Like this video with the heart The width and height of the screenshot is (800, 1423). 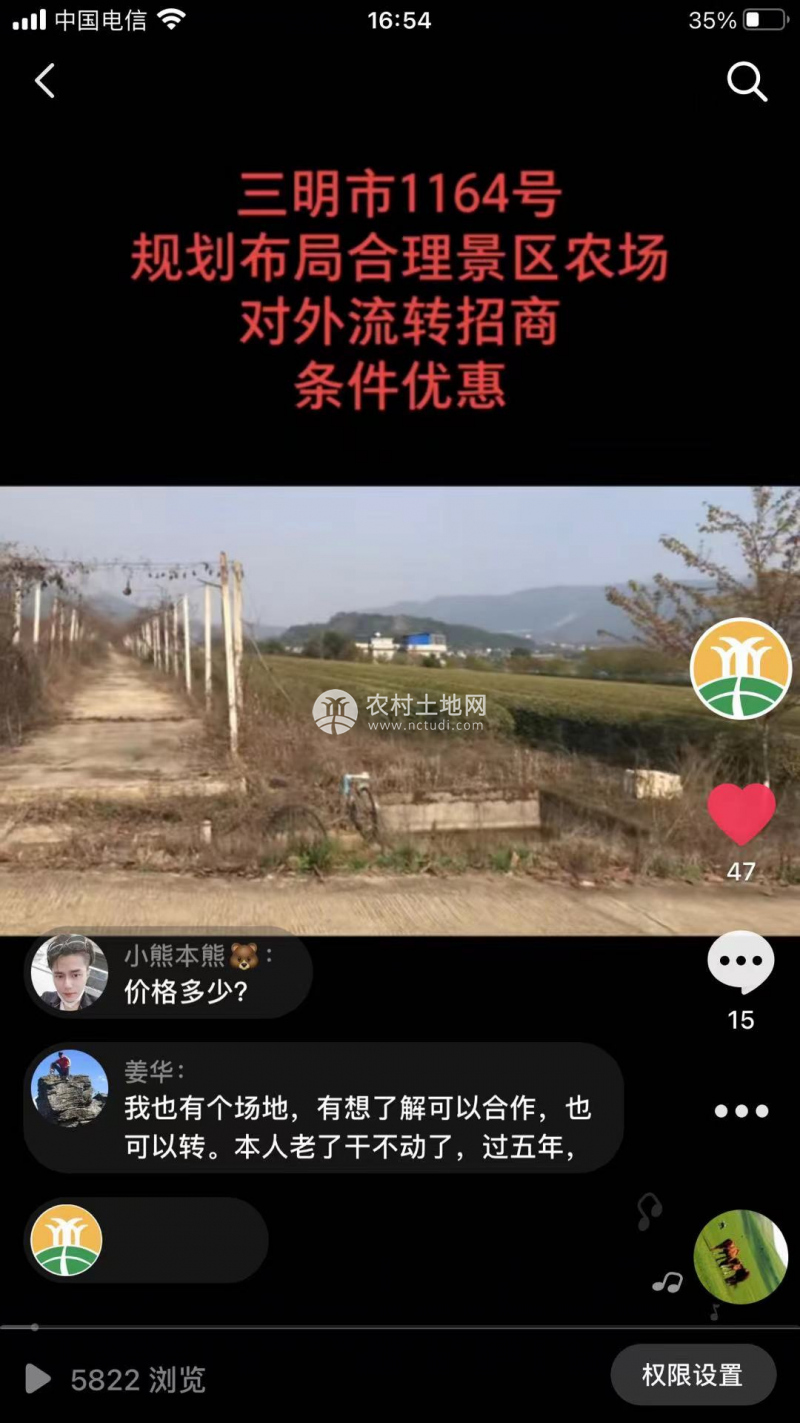pos(741,814)
